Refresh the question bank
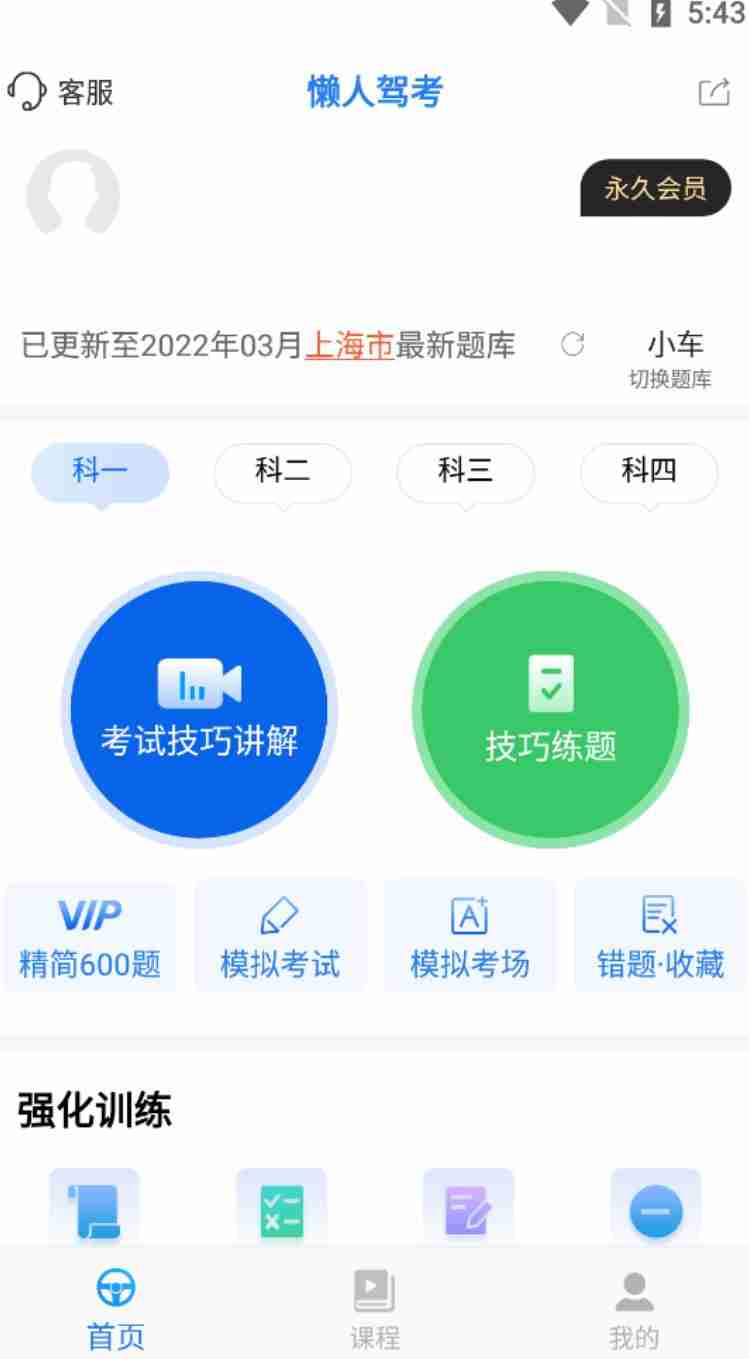 (572, 345)
